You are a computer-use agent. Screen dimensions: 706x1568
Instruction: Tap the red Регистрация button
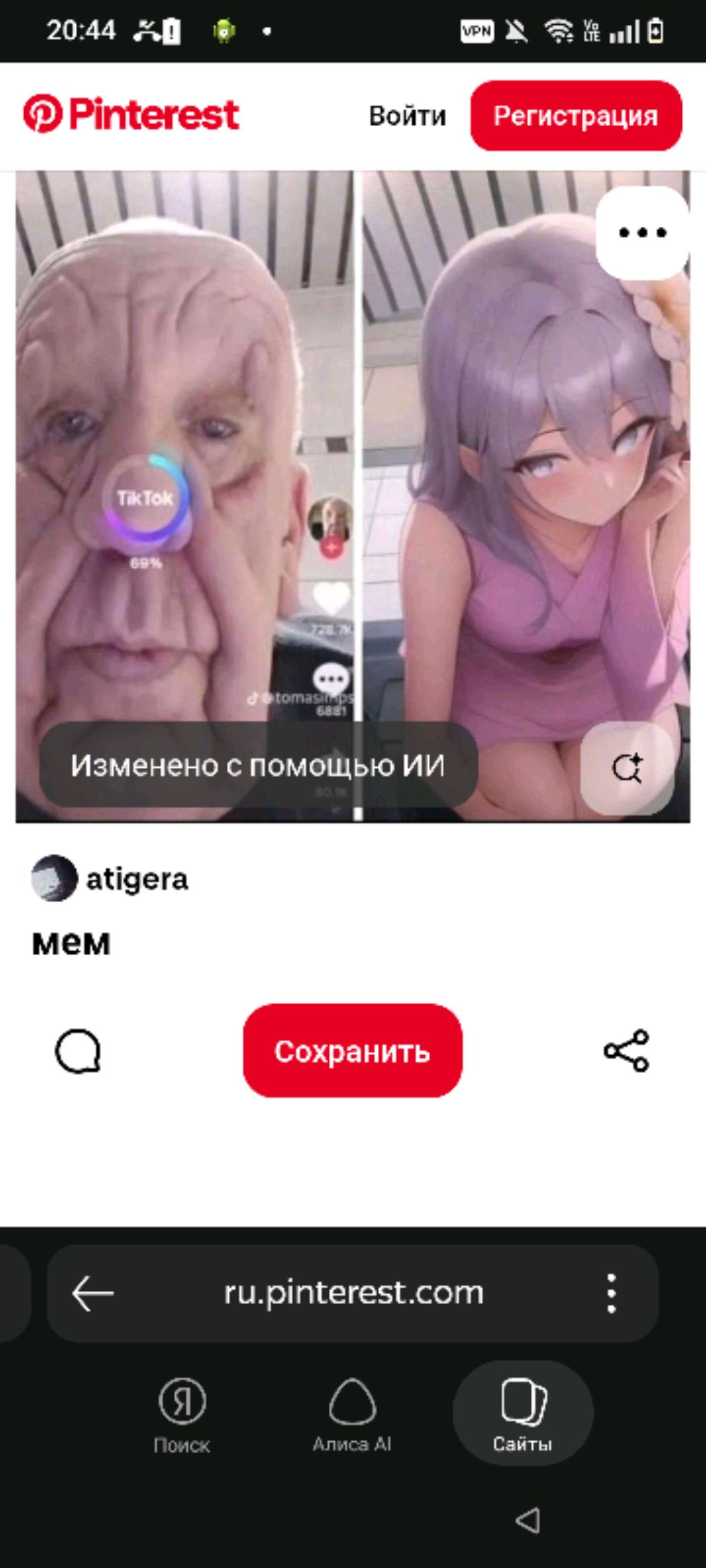tap(576, 116)
